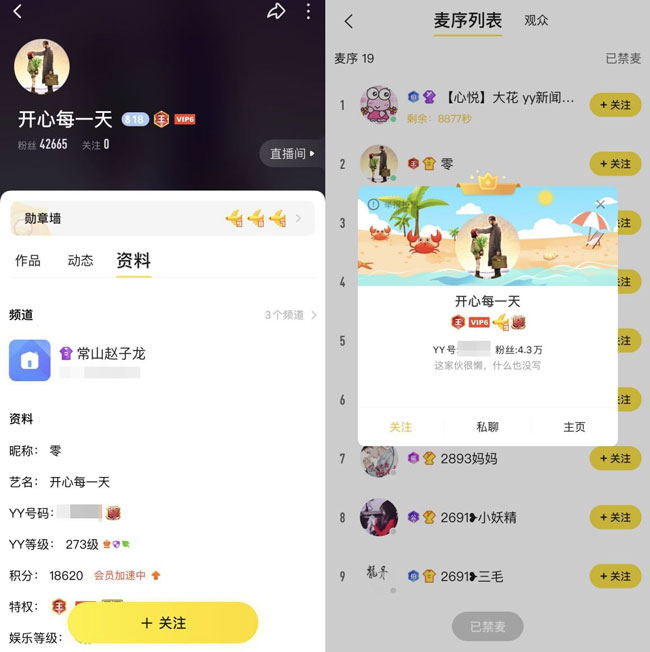650x652 pixels.
Task: Expand the 3个频道 channel list
Action: (291, 315)
